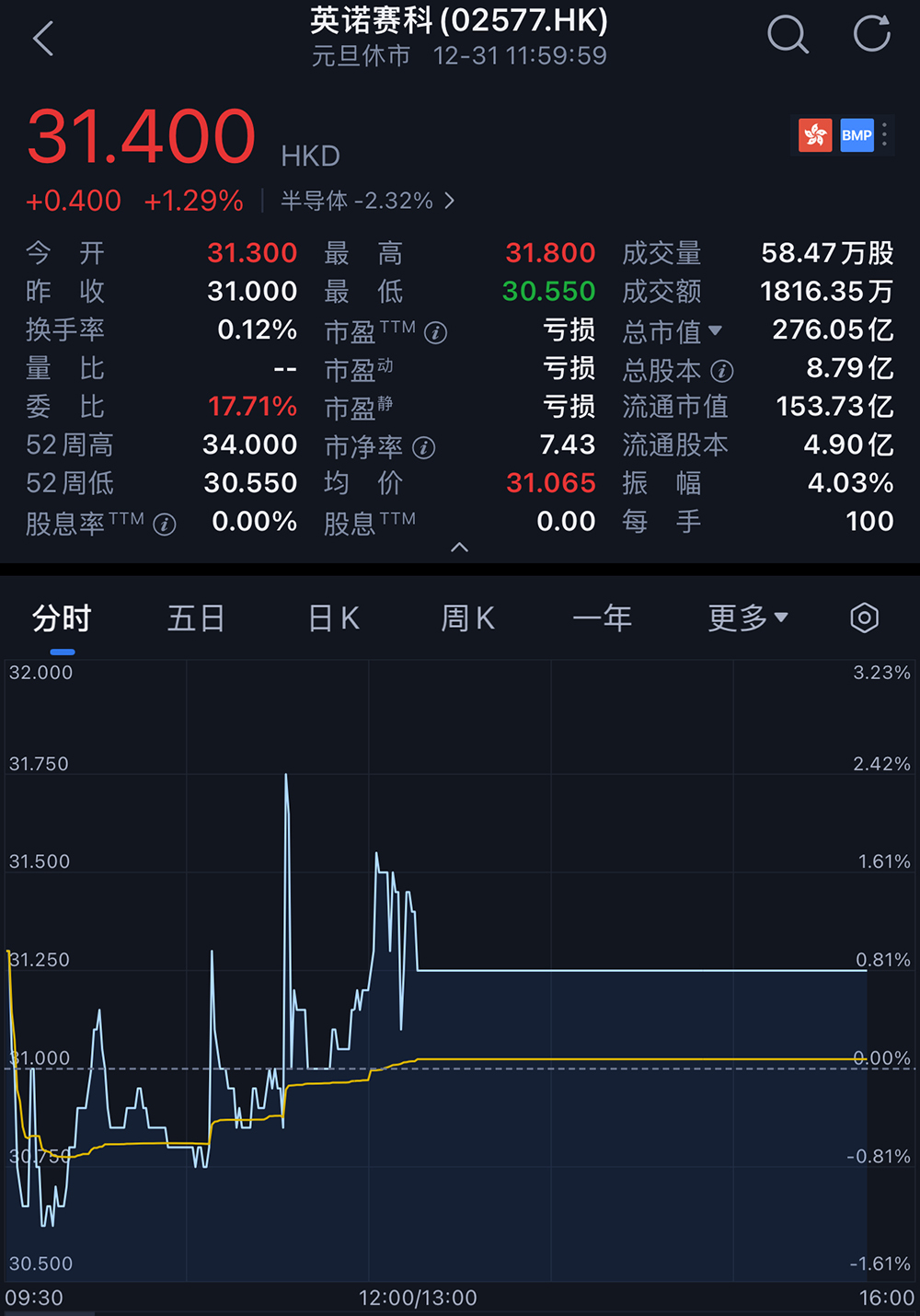Show info for 市盈 TTM
Screen dimensions: 920x1316
[436, 332]
